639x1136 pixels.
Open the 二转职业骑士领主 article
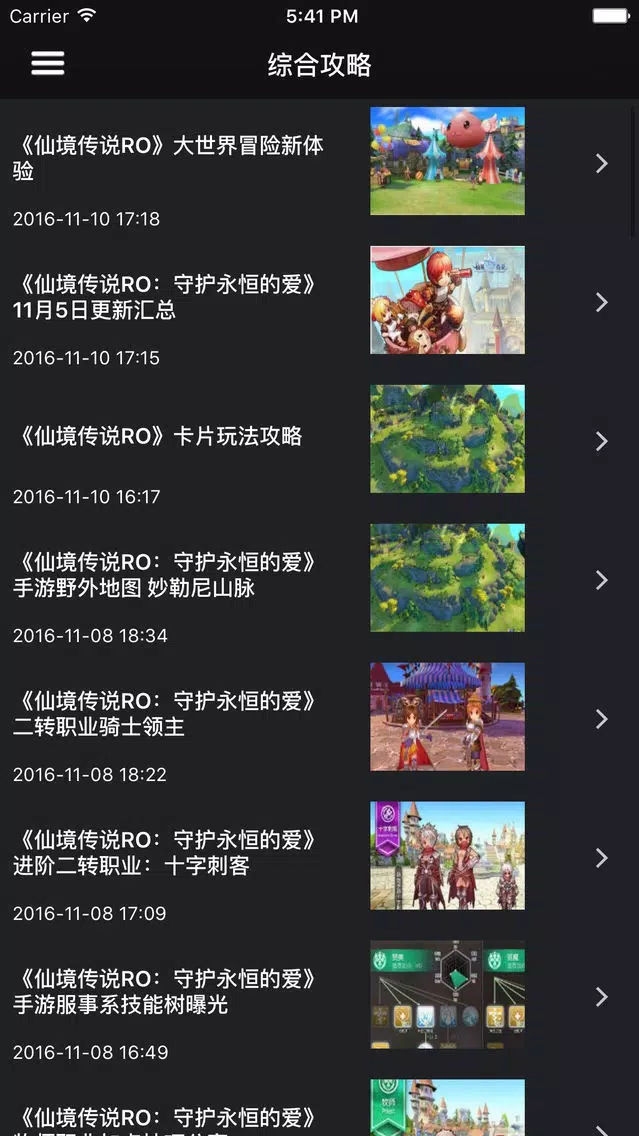(x=320, y=724)
